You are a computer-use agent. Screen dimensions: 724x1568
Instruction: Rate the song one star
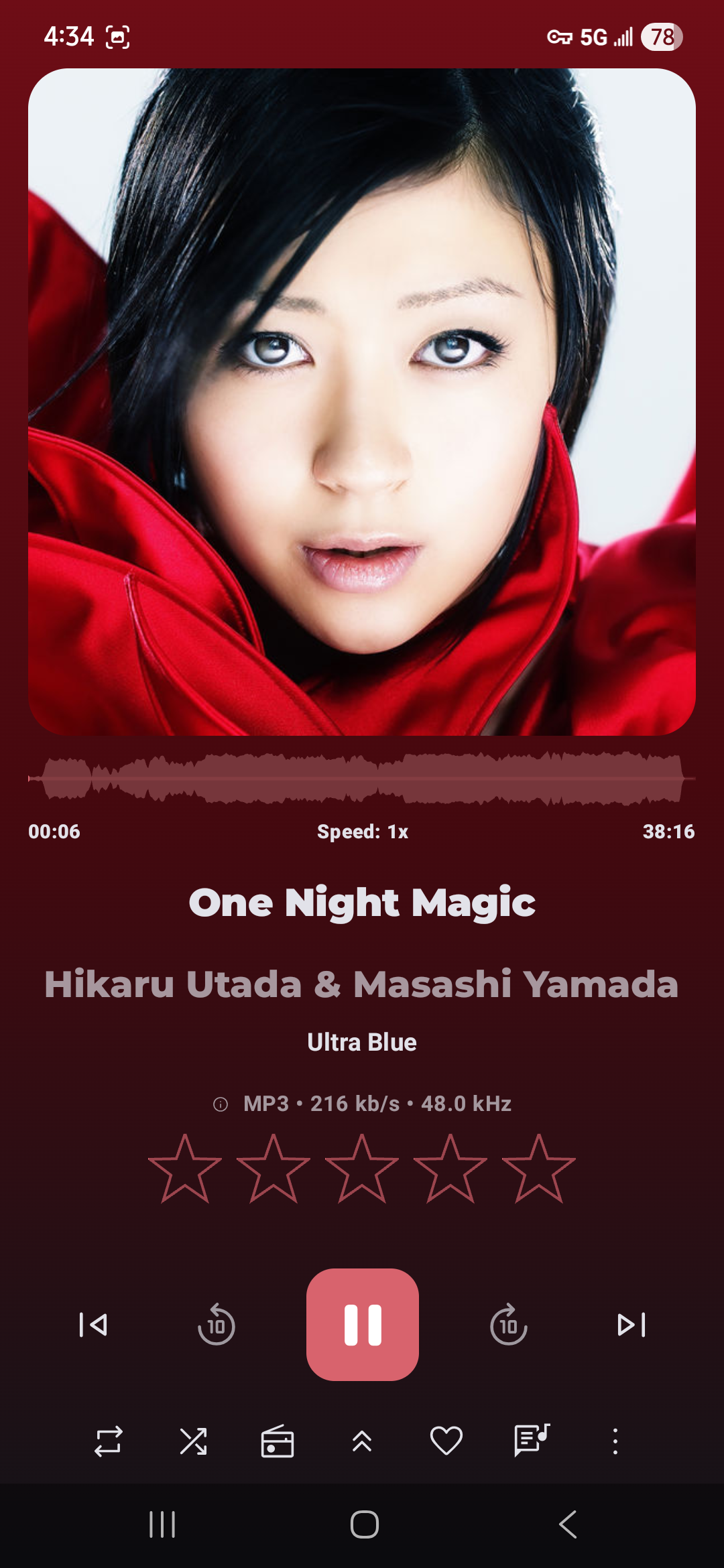185,1169
